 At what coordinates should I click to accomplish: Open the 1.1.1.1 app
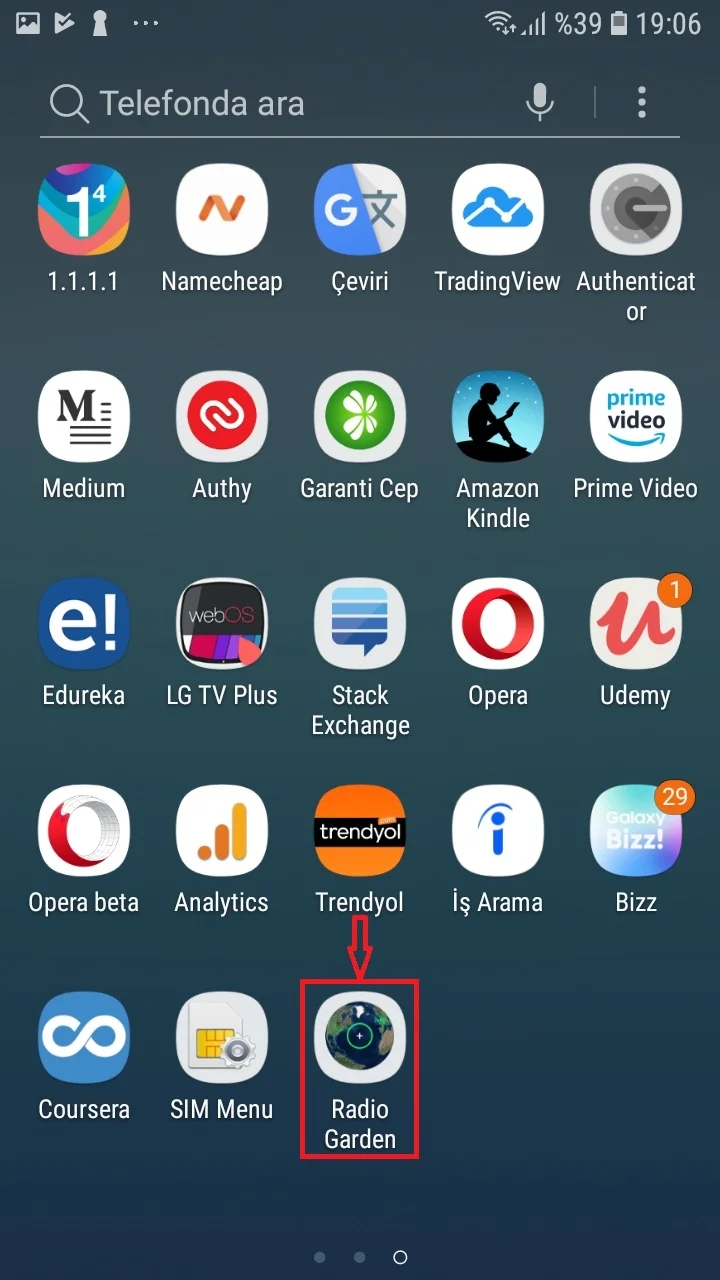(84, 210)
